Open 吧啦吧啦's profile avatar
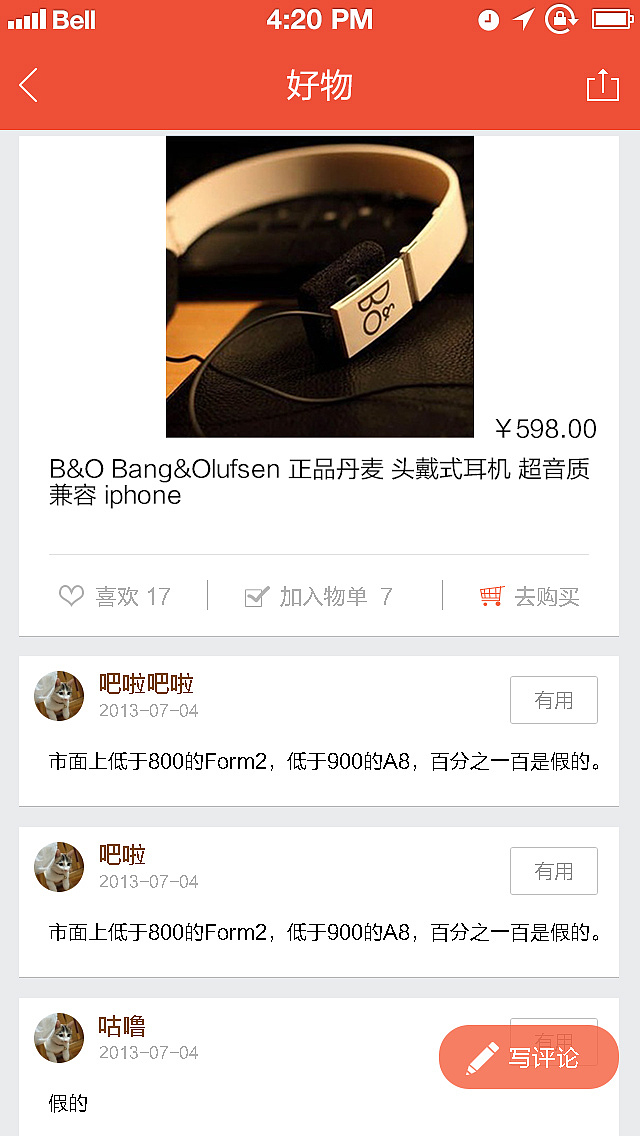This screenshot has height=1136, width=640. [59, 696]
